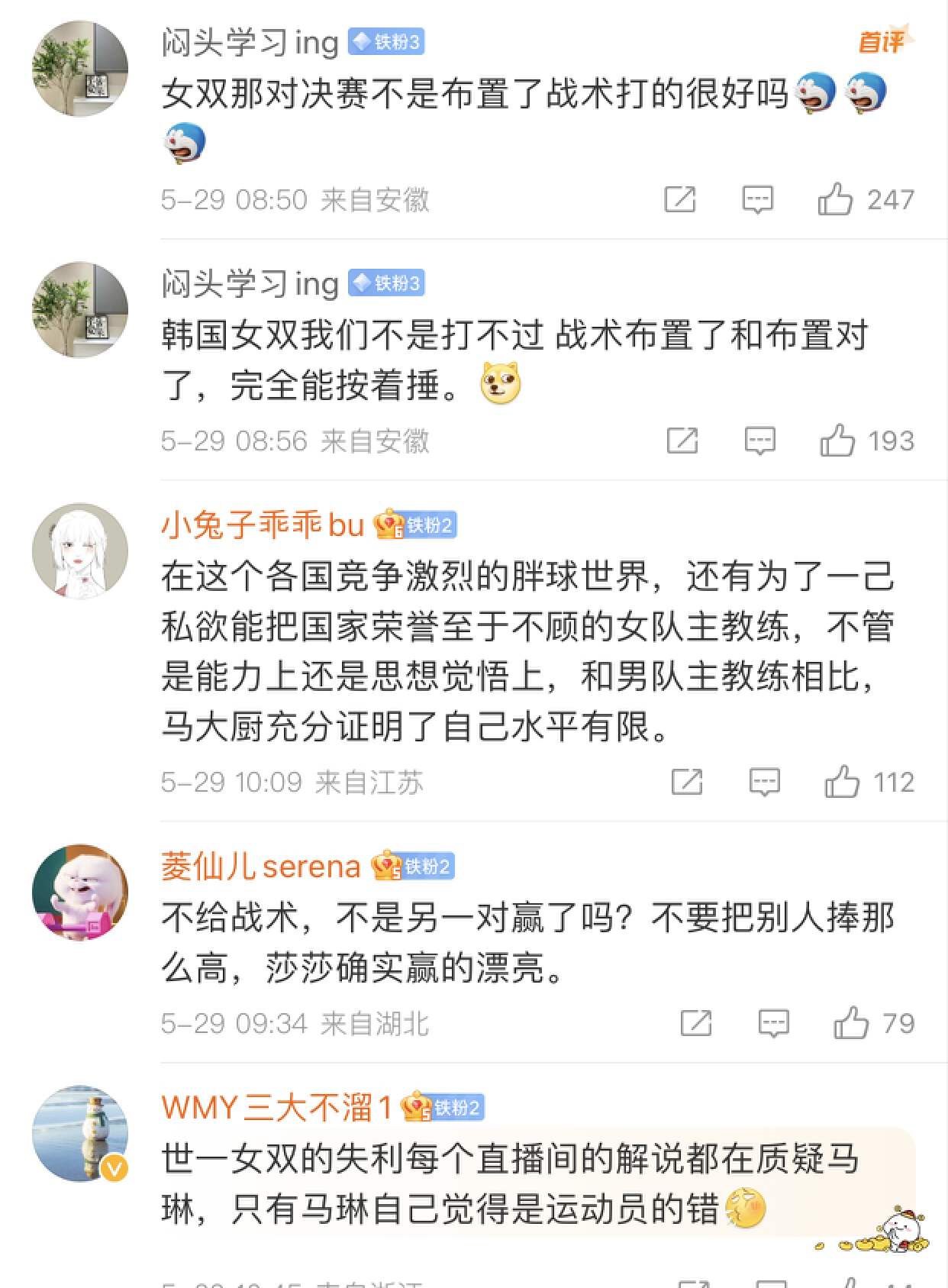Like the 5-29 08:50 comment with 247 likes
Viewport: 948px width, 1288px height.
point(836,200)
